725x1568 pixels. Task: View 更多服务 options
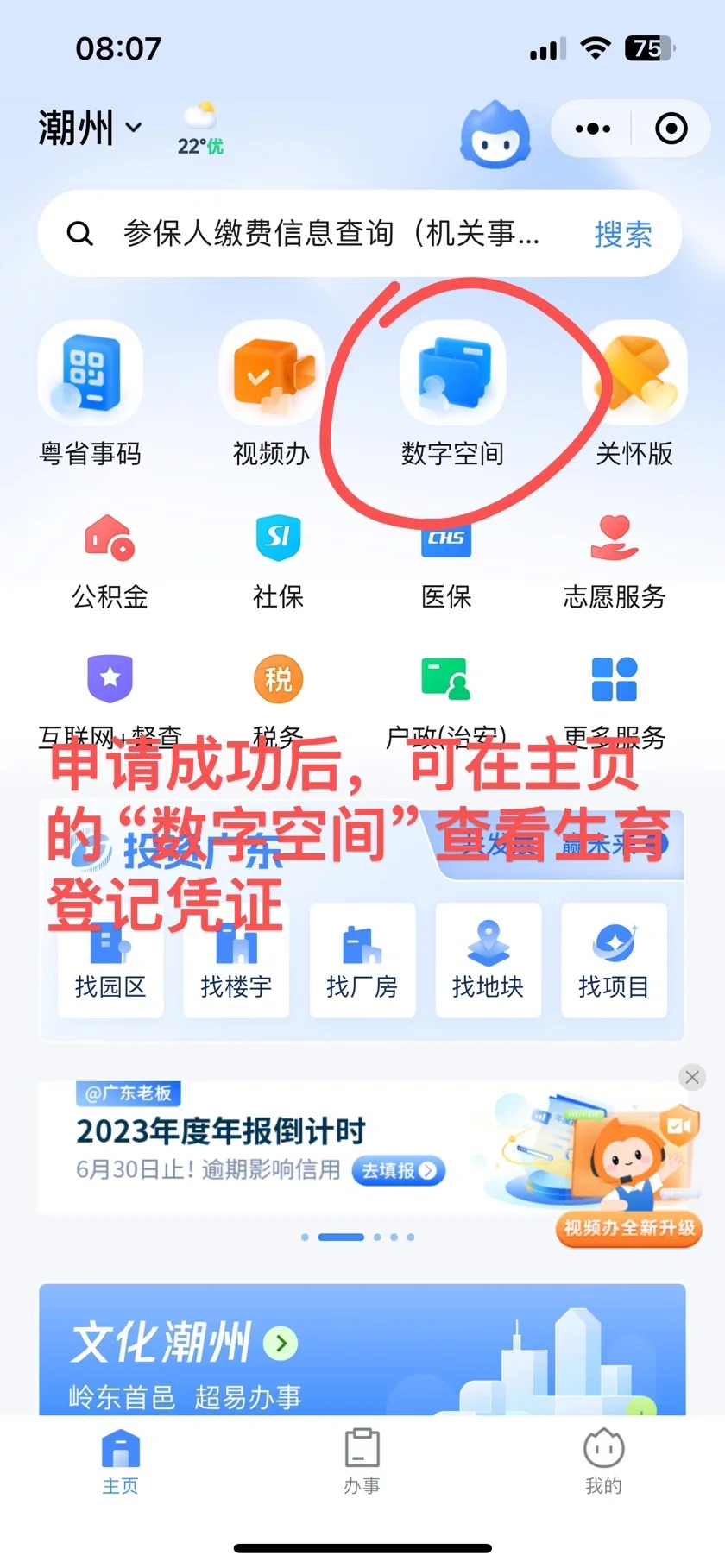(x=615, y=699)
